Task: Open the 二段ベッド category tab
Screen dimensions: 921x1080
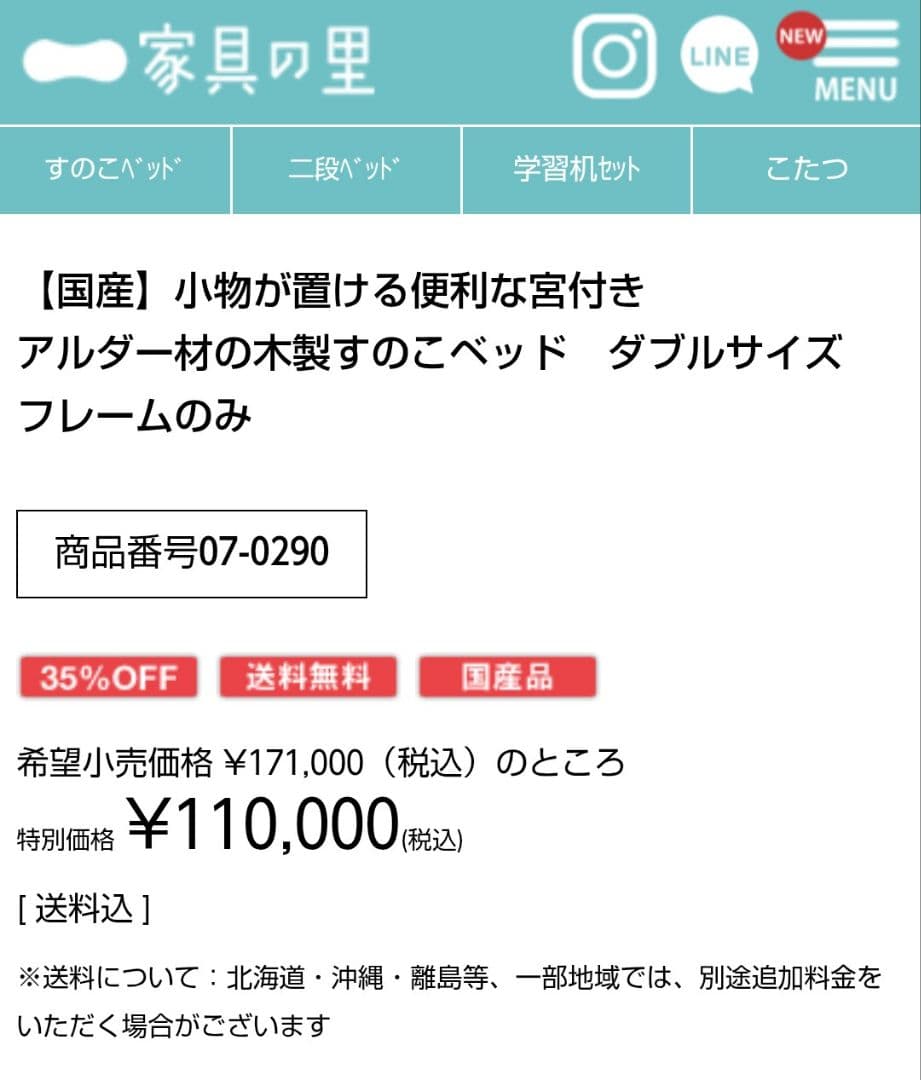Action: (x=345, y=170)
